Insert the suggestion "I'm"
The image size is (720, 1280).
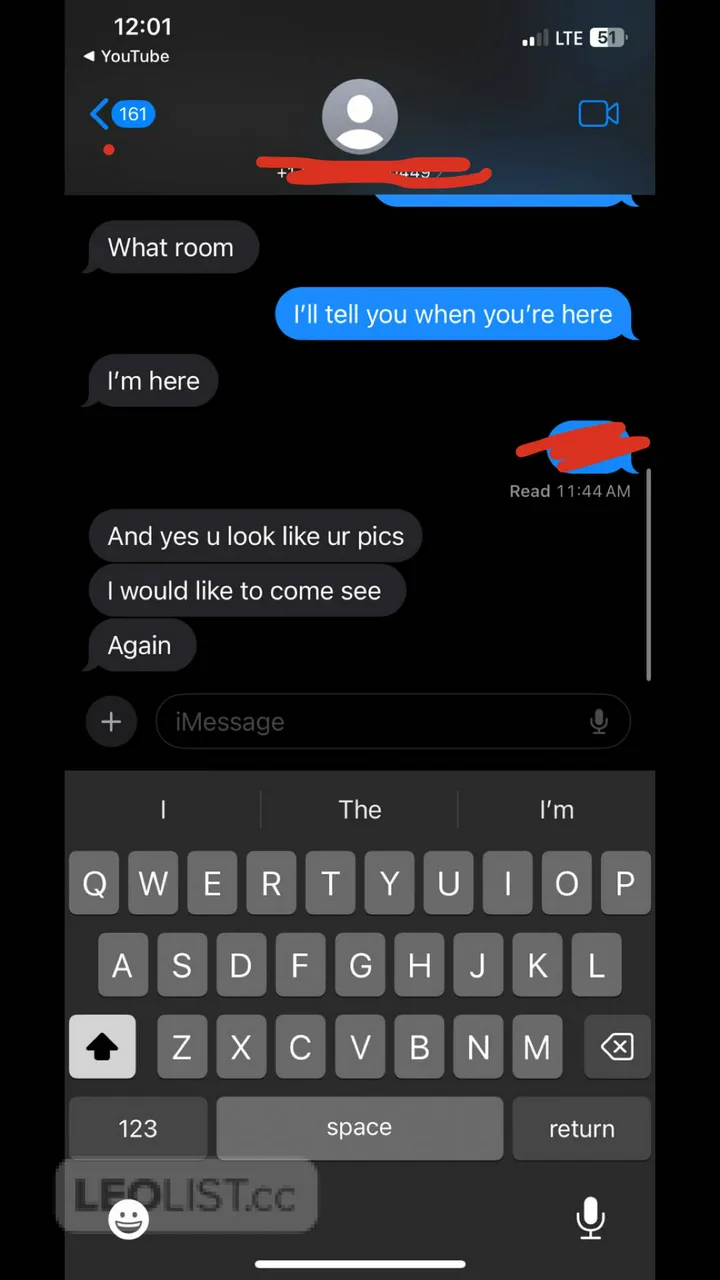pyautogui.click(x=556, y=809)
